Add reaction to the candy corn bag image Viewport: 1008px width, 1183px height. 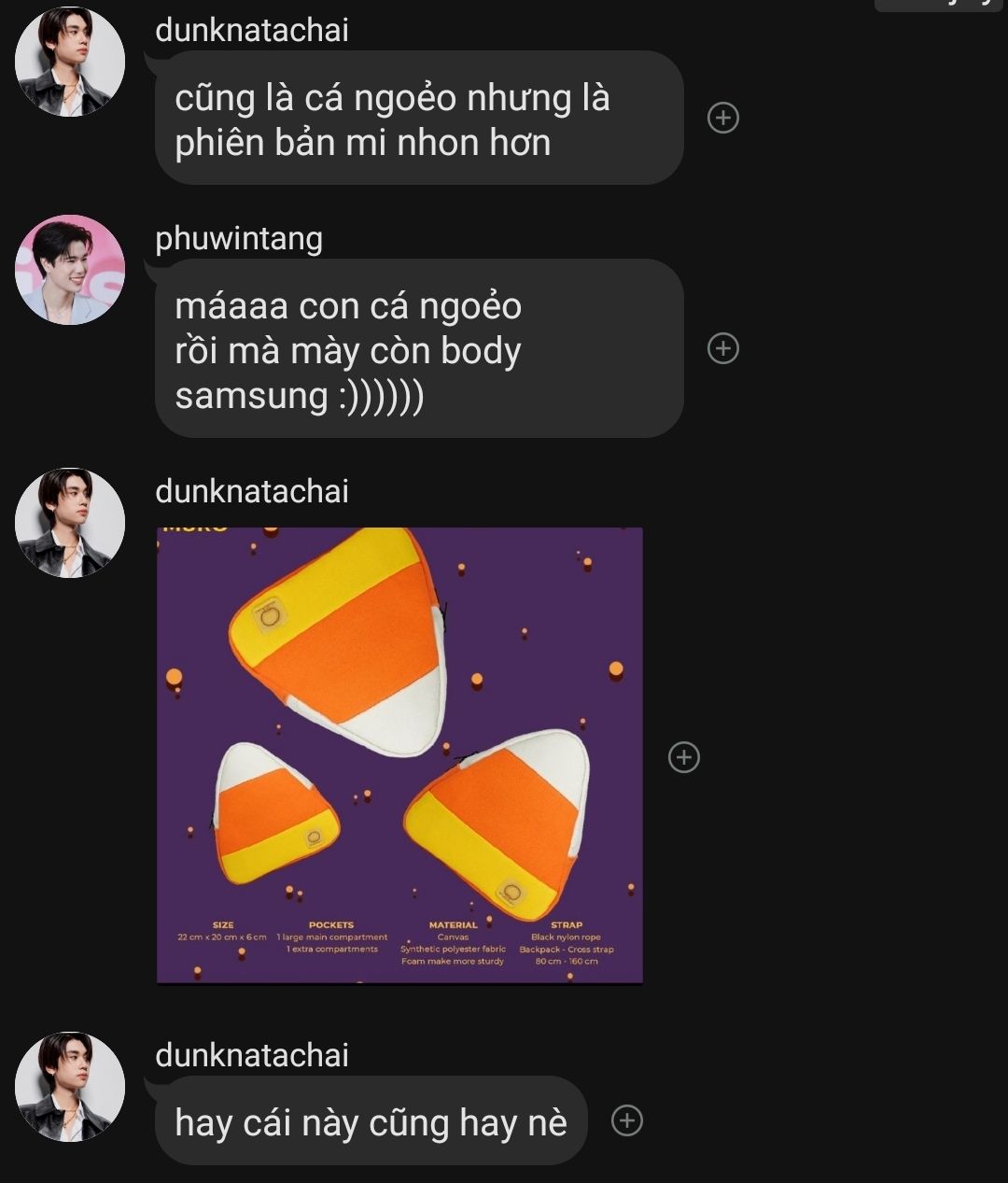coord(684,757)
